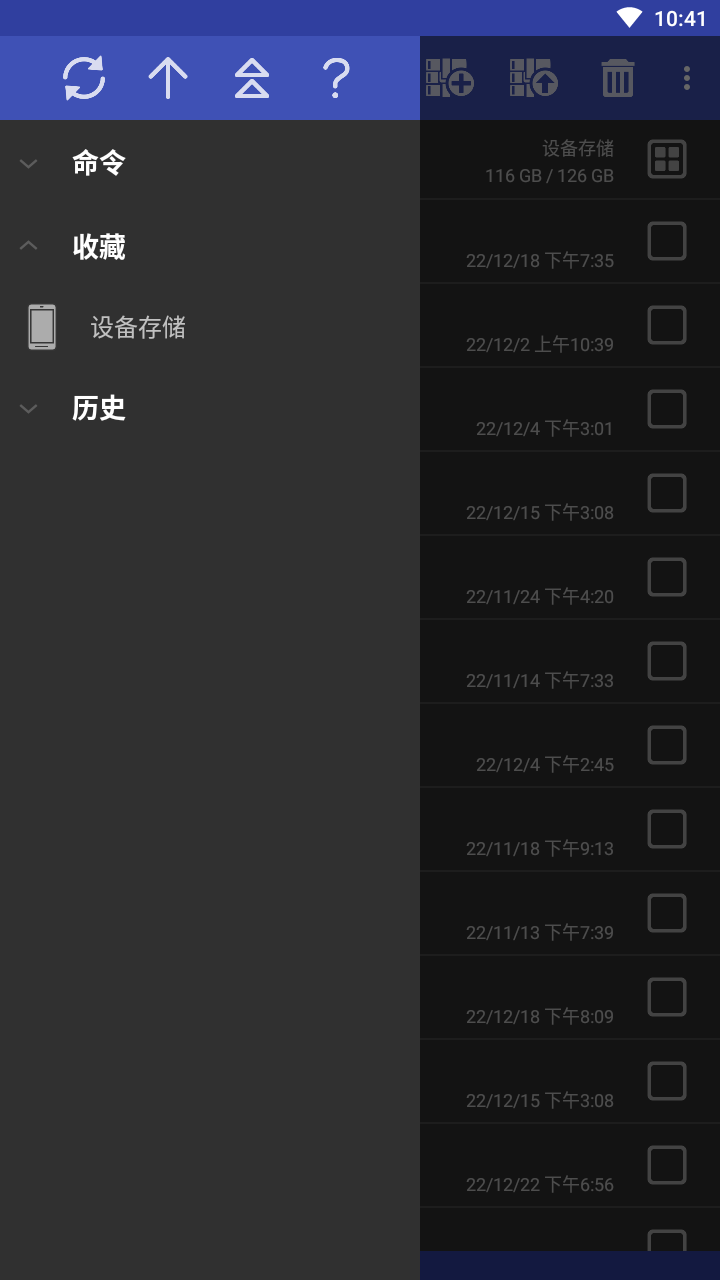Open 设备存储 from favorites
The width and height of the screenshot is (720, 1280).
(x=210, y=327)
